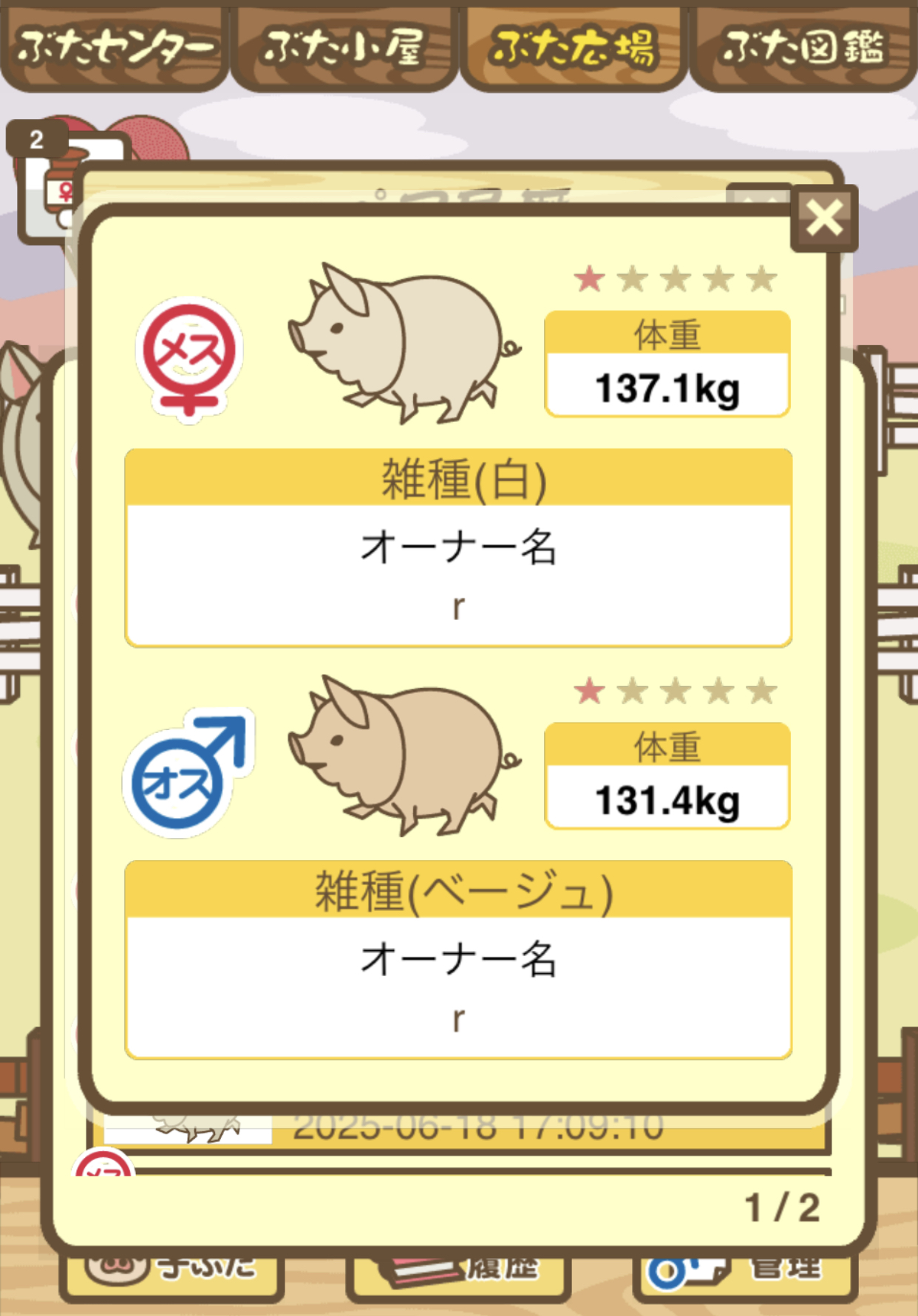918x1316 pixels.
Task: Switch to the ぶたセンター tab
Action: pyautogui.click(x=115, y=47)
